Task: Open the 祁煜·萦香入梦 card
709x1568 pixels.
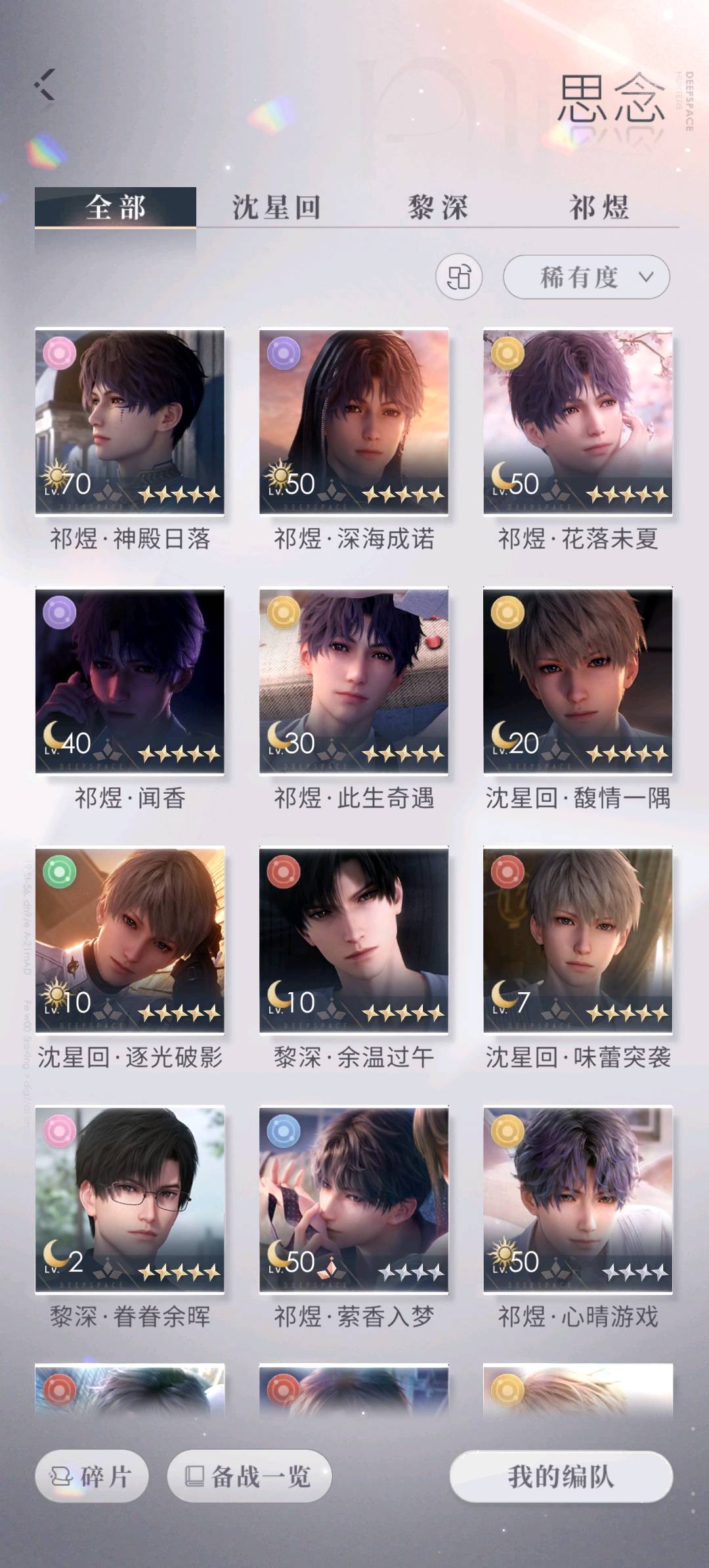Action: [354, 1199]
